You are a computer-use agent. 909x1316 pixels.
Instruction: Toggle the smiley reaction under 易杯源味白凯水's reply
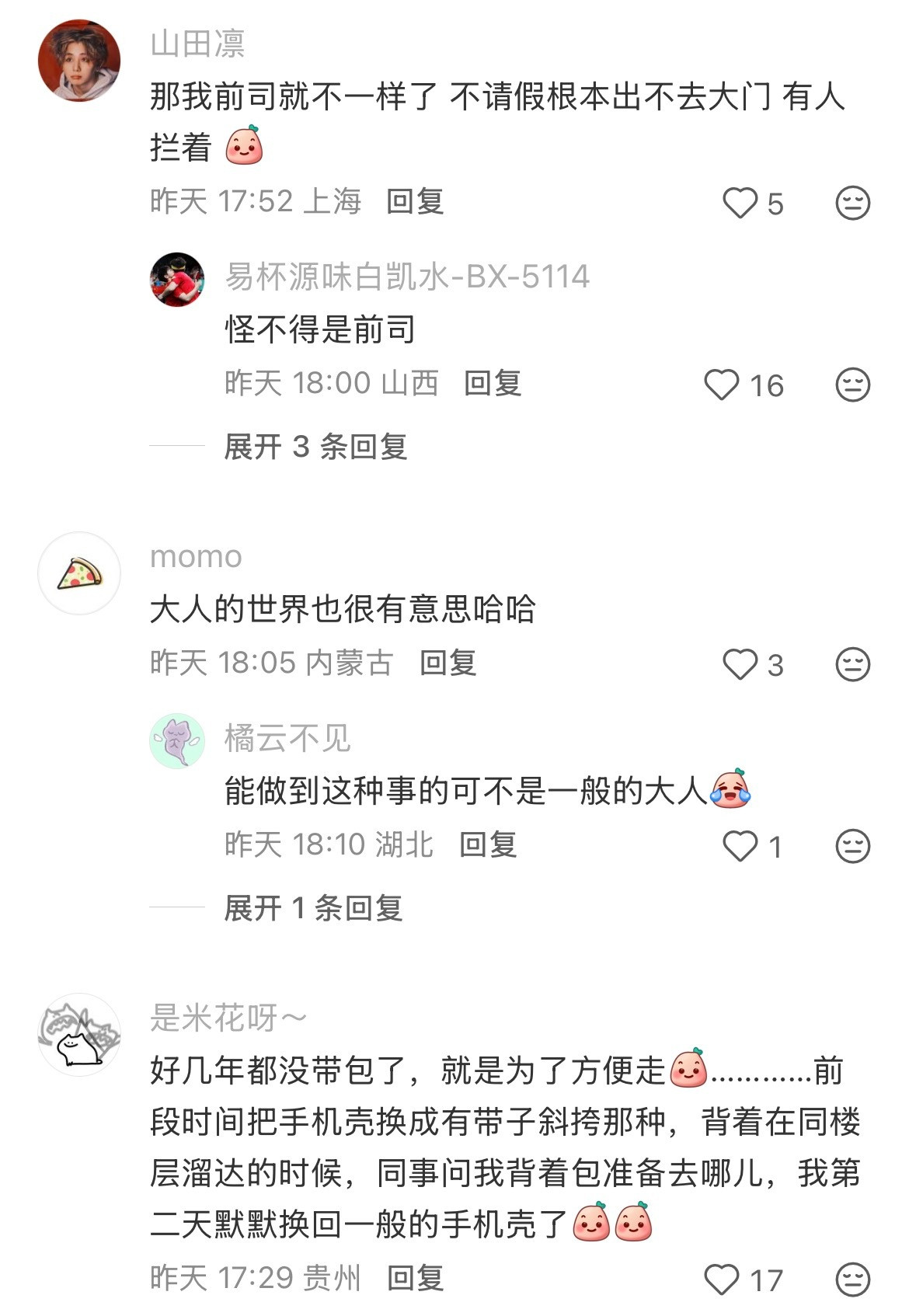click(852, 382)
